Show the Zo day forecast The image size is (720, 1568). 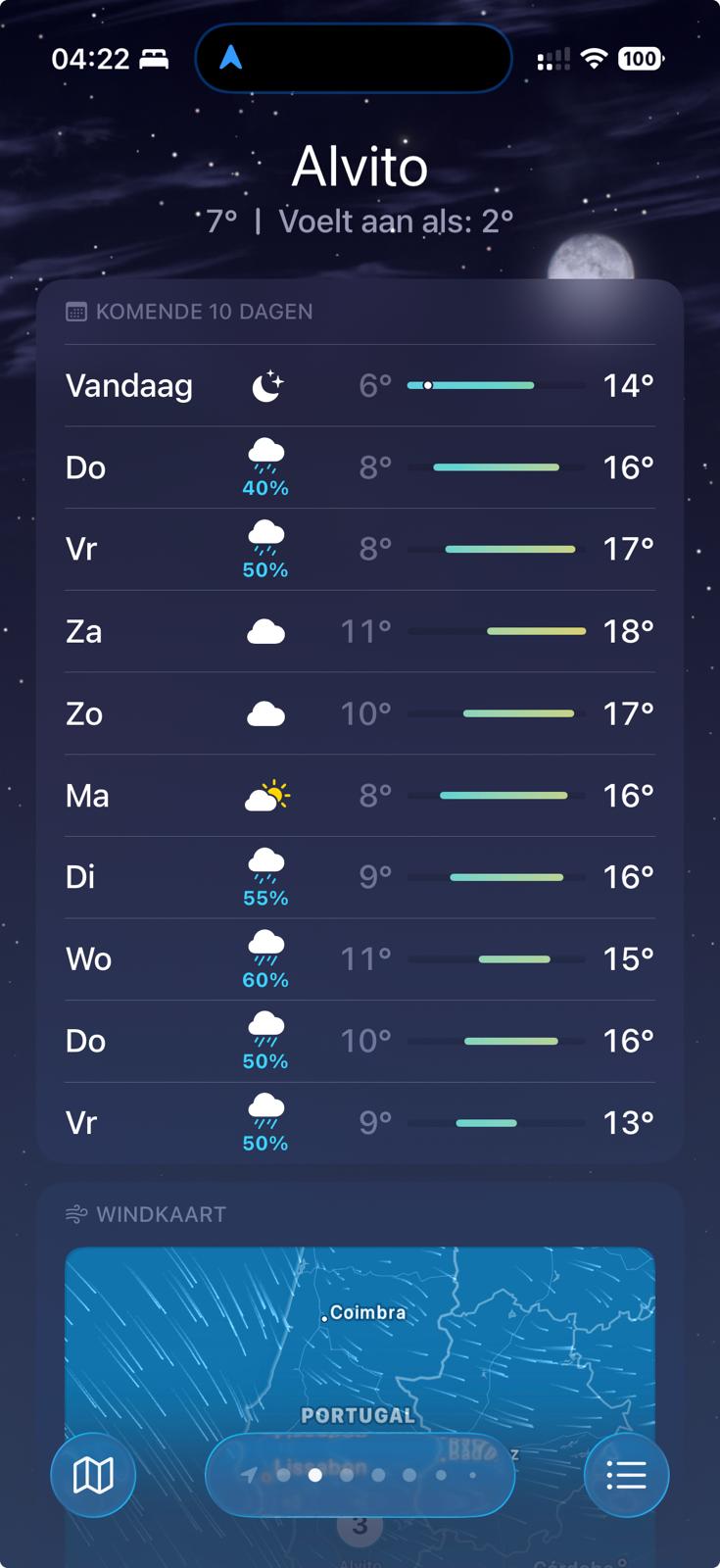(360, 713)
